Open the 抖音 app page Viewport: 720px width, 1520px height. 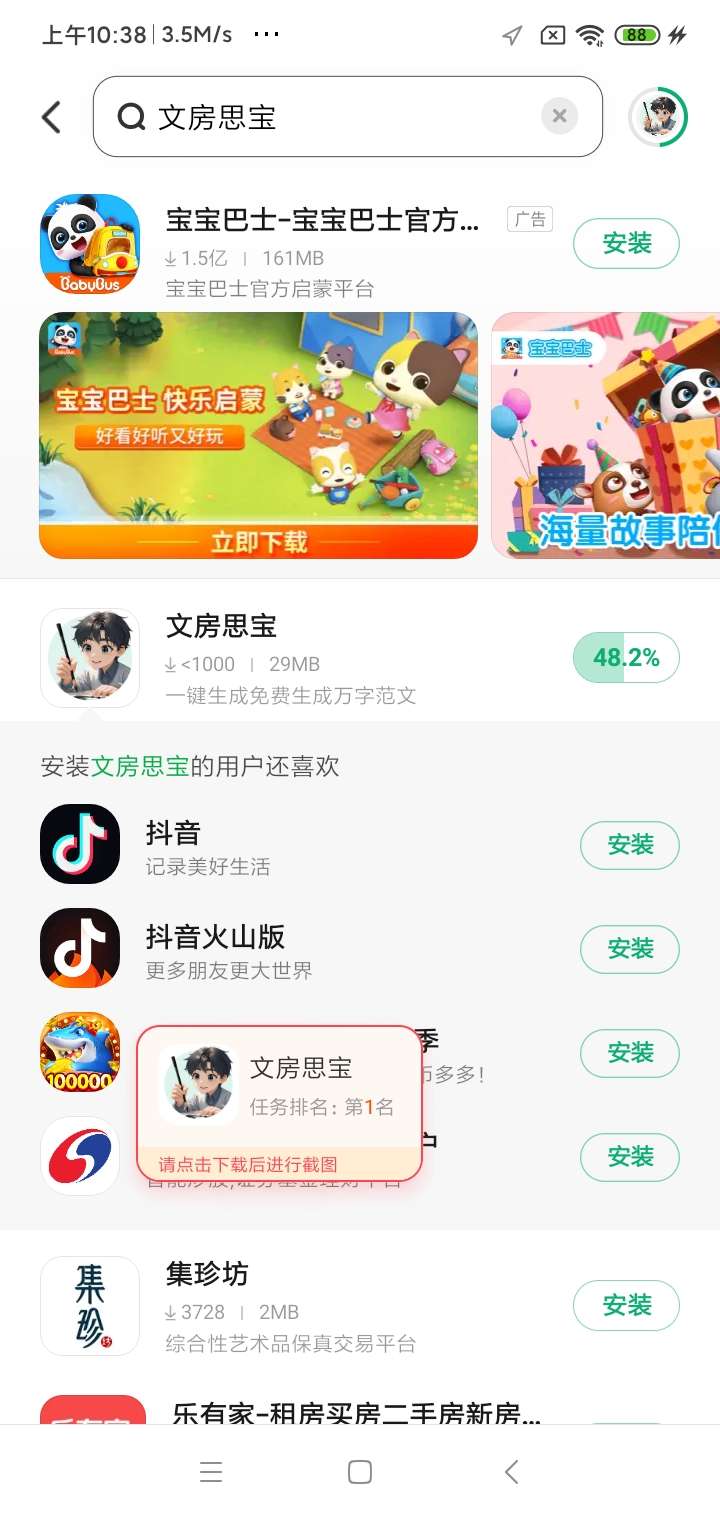(x=300, y=845)
